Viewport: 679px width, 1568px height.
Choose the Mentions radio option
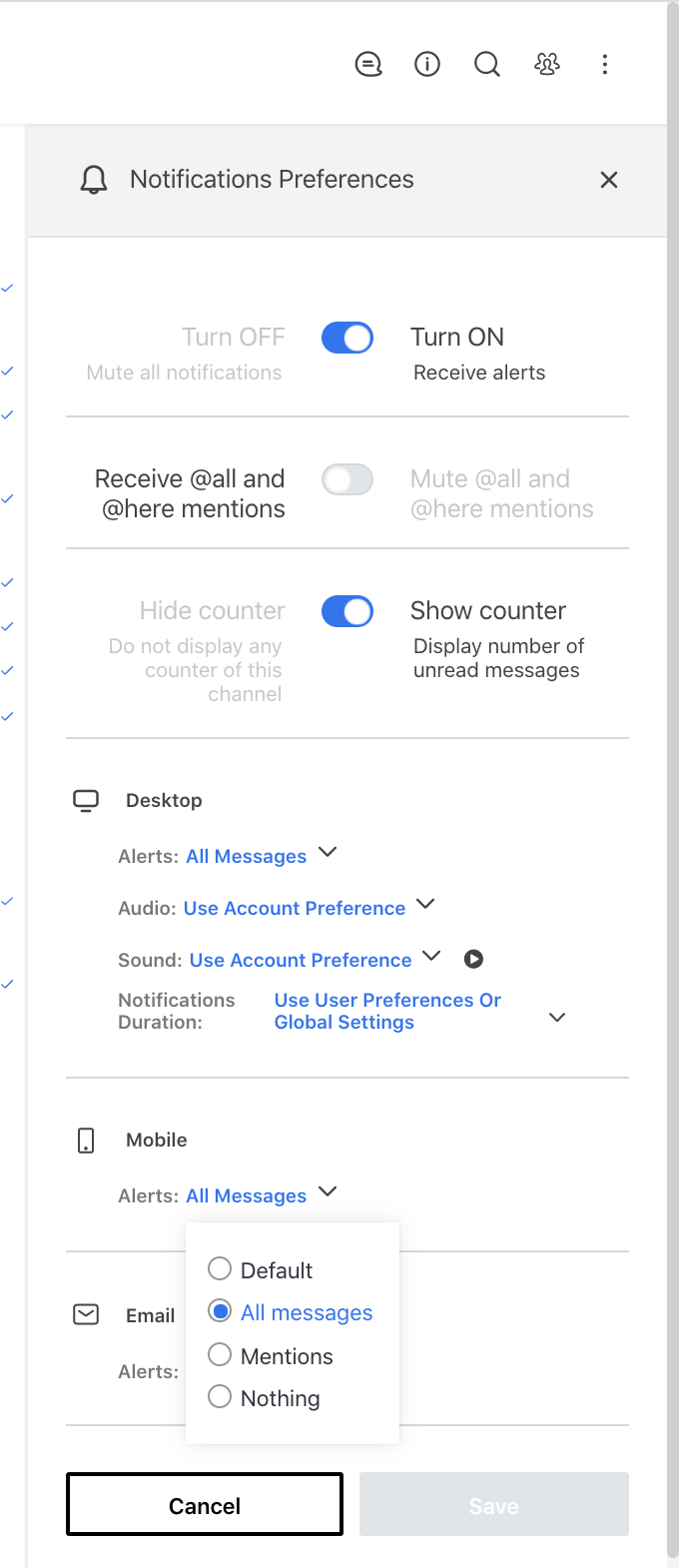[x=220, y=1355]
